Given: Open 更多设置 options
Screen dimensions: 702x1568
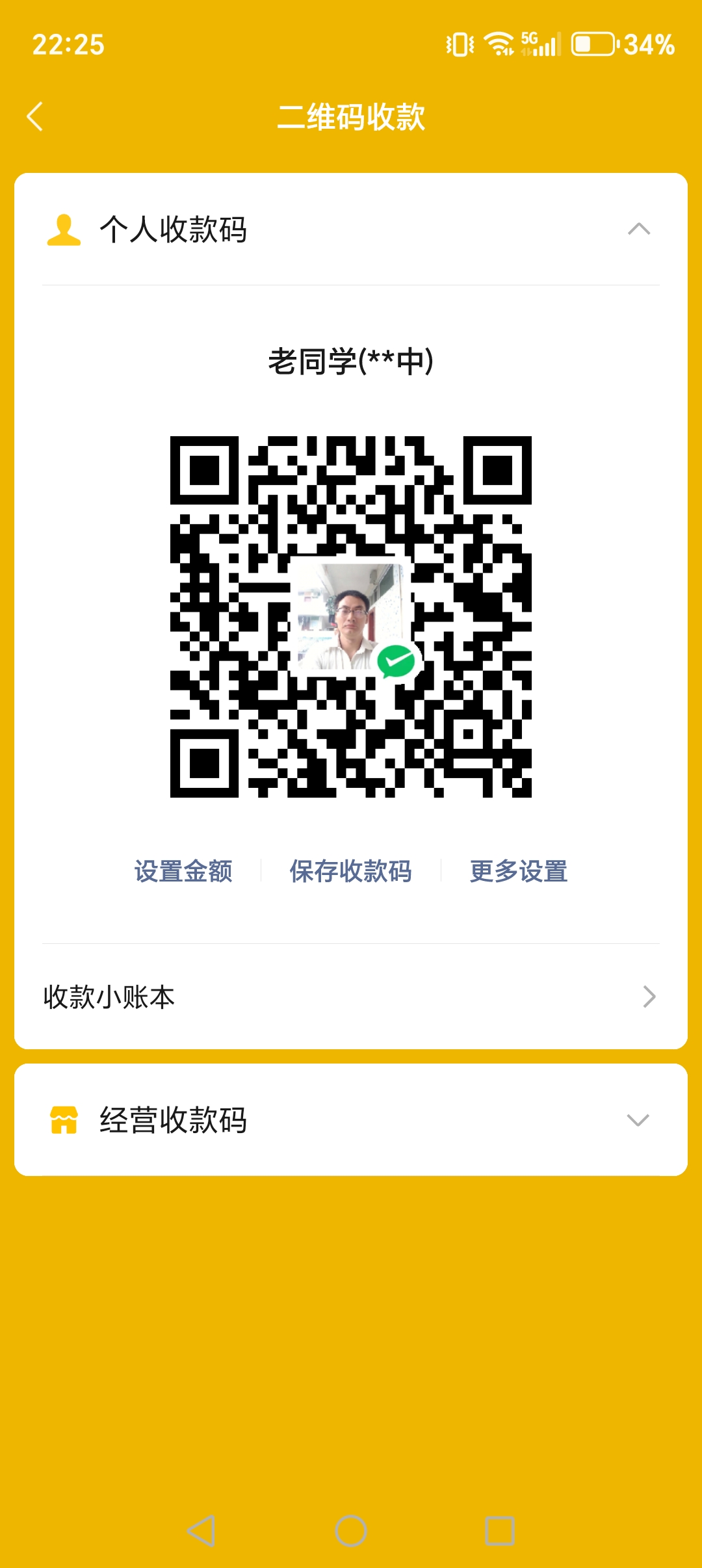Looking at the screenshot, I should 519,871.
